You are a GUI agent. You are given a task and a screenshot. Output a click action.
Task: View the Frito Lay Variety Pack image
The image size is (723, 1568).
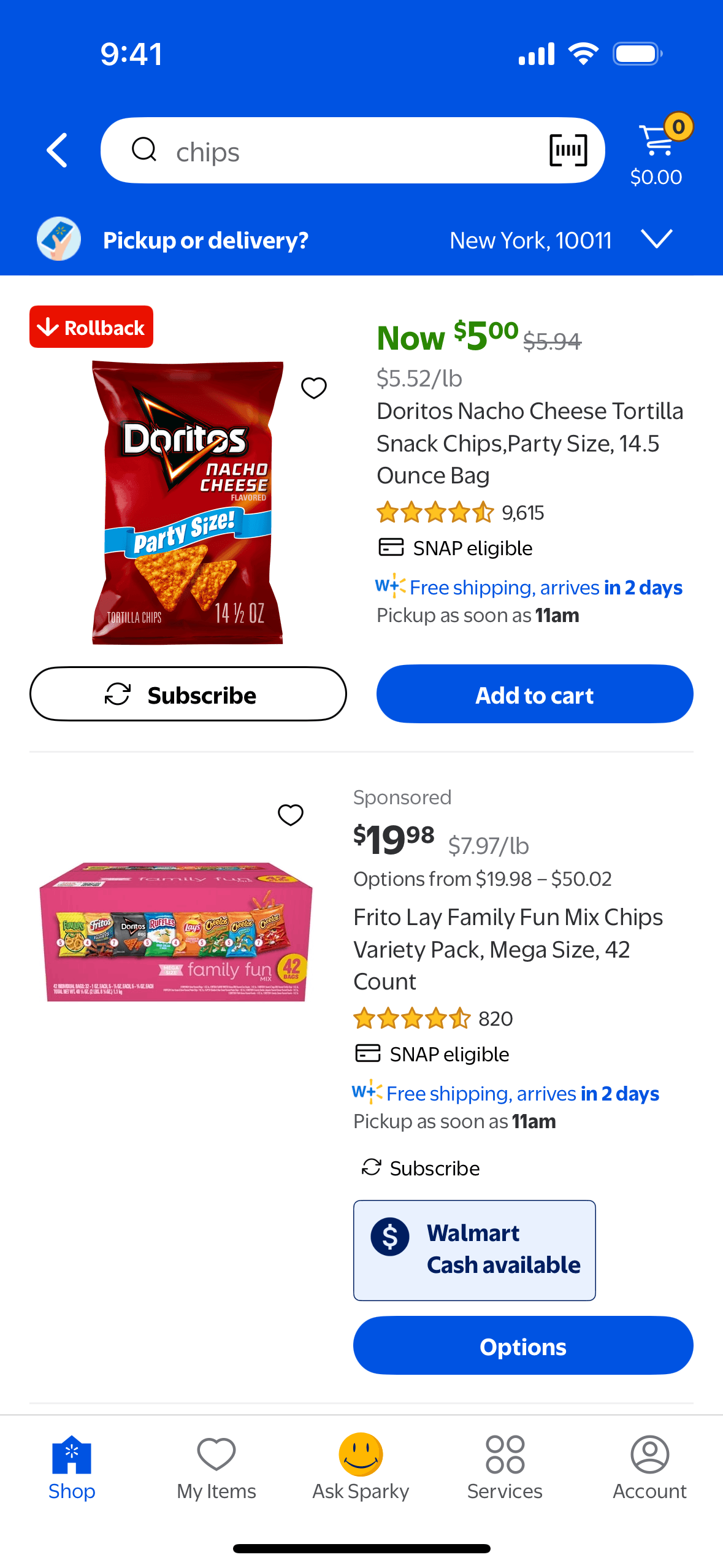(176, 931)
